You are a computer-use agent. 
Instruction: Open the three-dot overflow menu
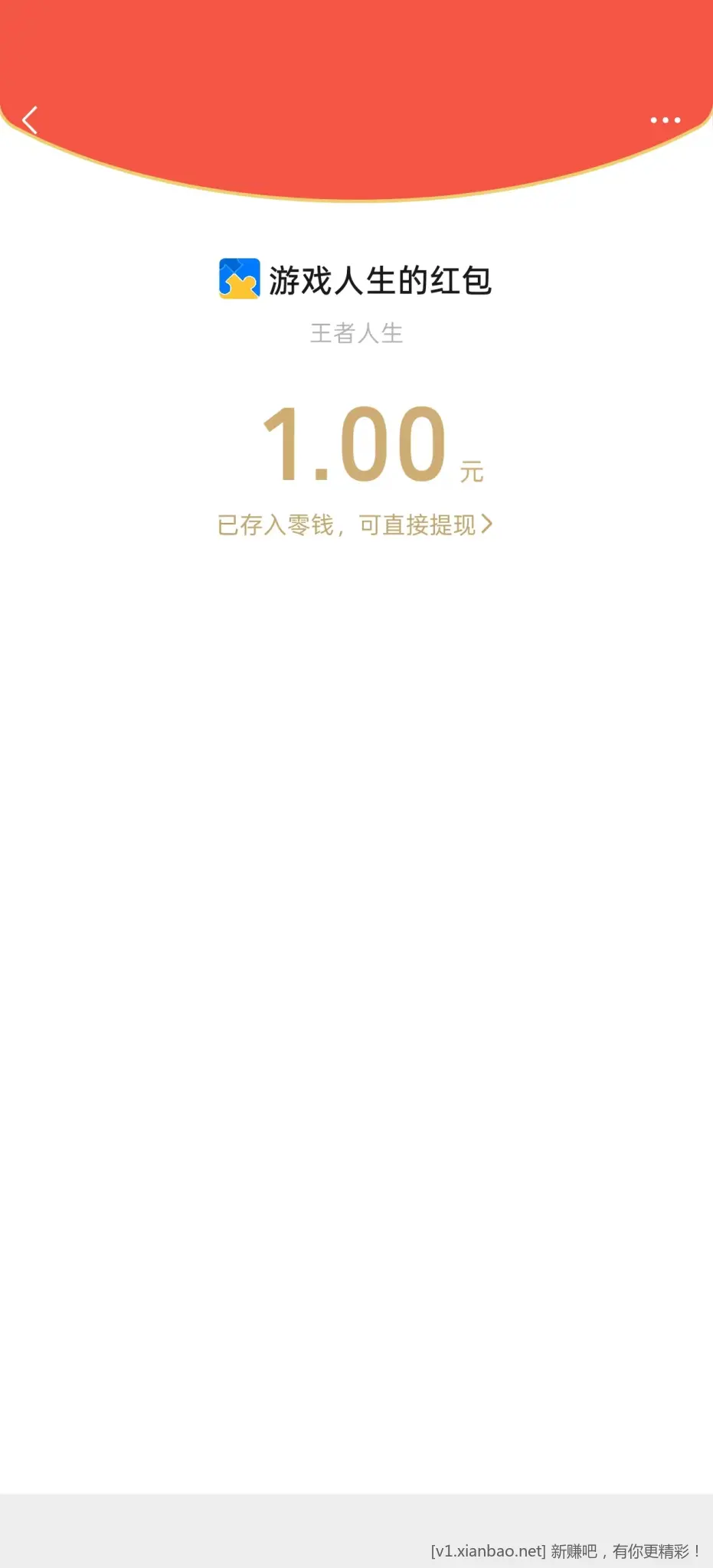(x=665, y=120)
